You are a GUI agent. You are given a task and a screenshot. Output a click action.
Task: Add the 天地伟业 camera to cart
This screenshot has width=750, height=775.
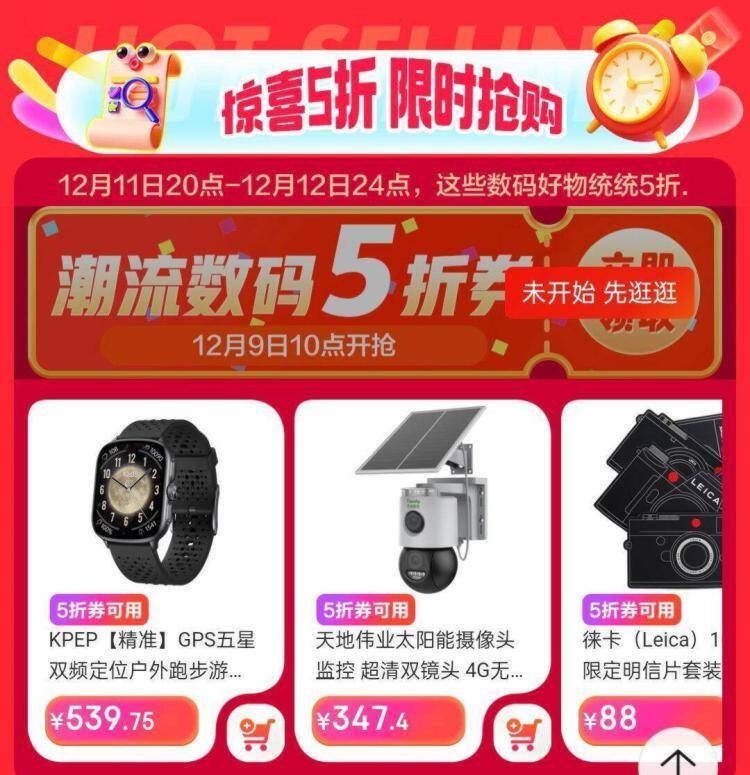[x=522, y=733]
